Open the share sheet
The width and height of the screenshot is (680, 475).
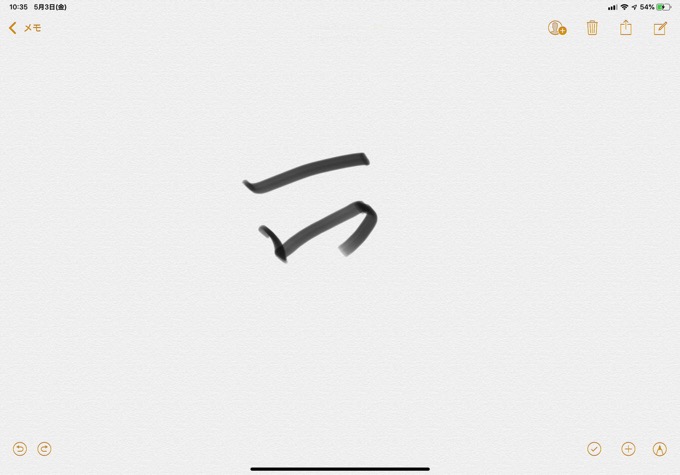[626, 28]
